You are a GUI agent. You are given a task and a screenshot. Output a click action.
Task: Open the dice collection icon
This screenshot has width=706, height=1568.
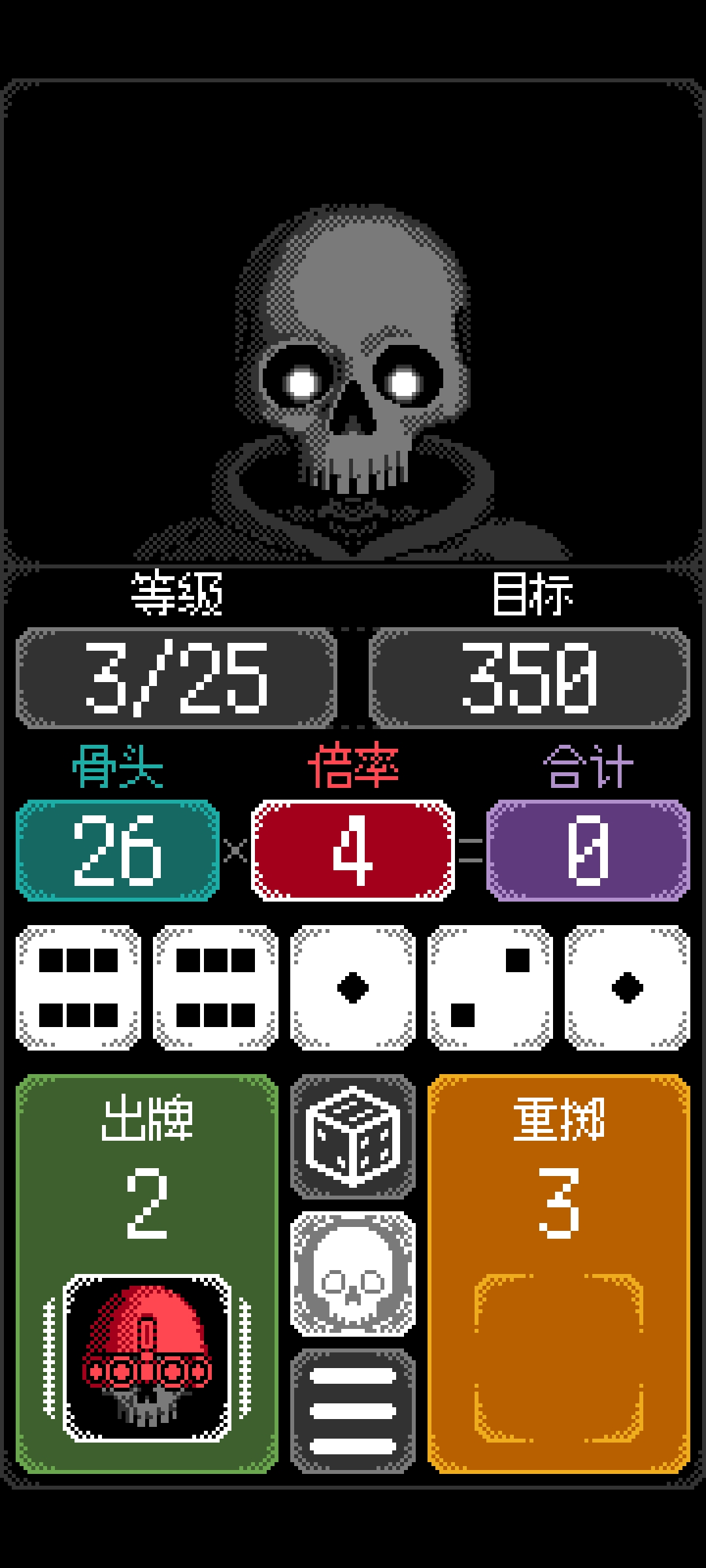(353, 1137)
